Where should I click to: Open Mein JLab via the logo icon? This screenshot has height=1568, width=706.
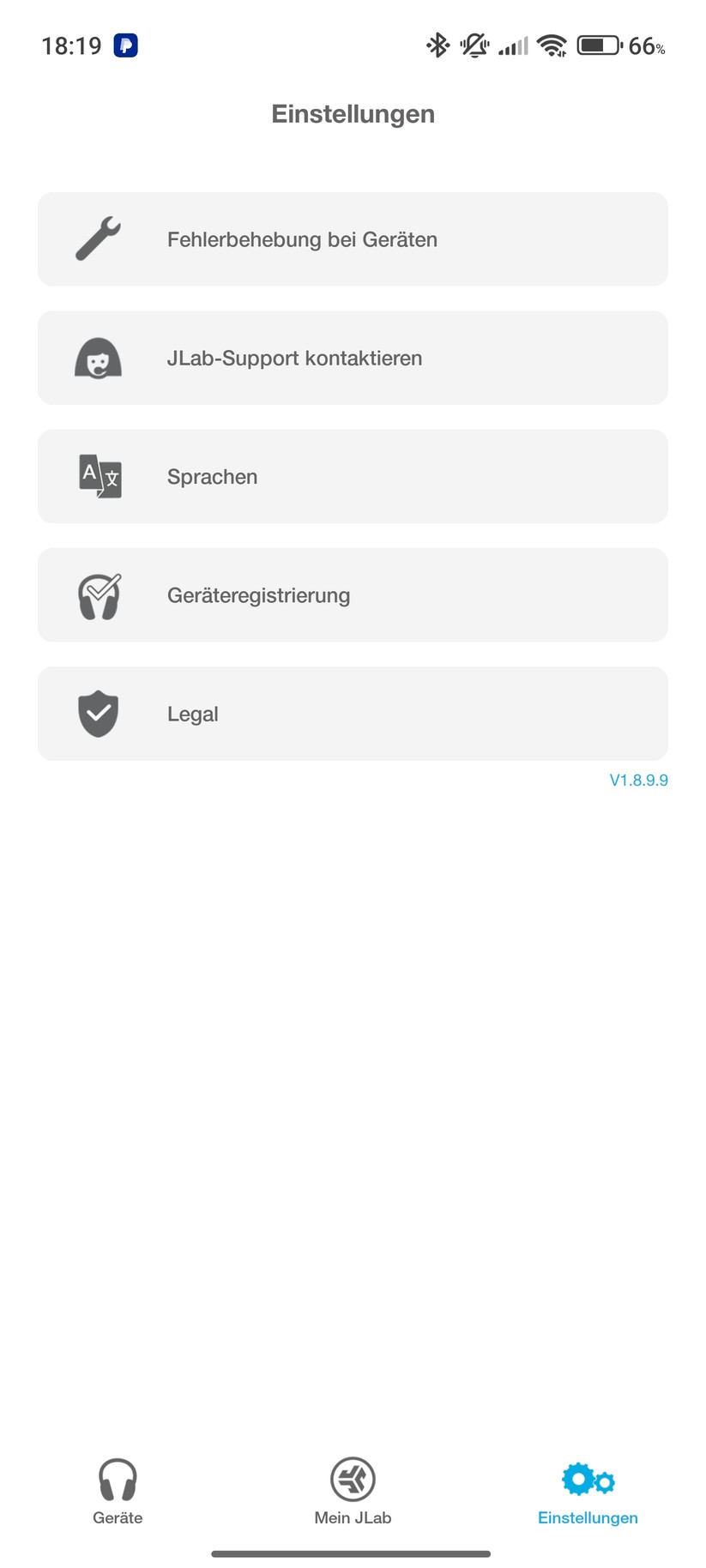click(353, 1473)
